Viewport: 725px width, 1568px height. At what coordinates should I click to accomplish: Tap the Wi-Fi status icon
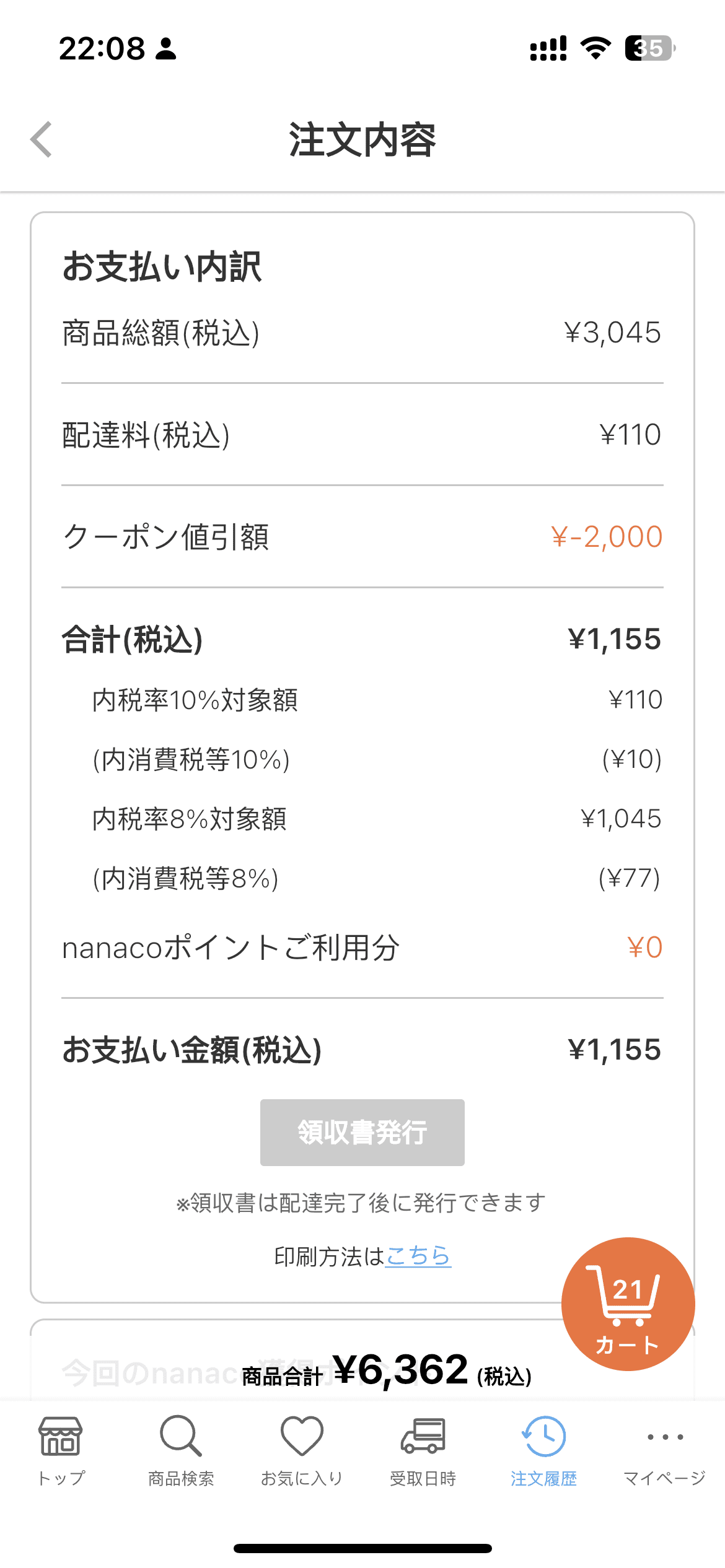tap(596, 48)
